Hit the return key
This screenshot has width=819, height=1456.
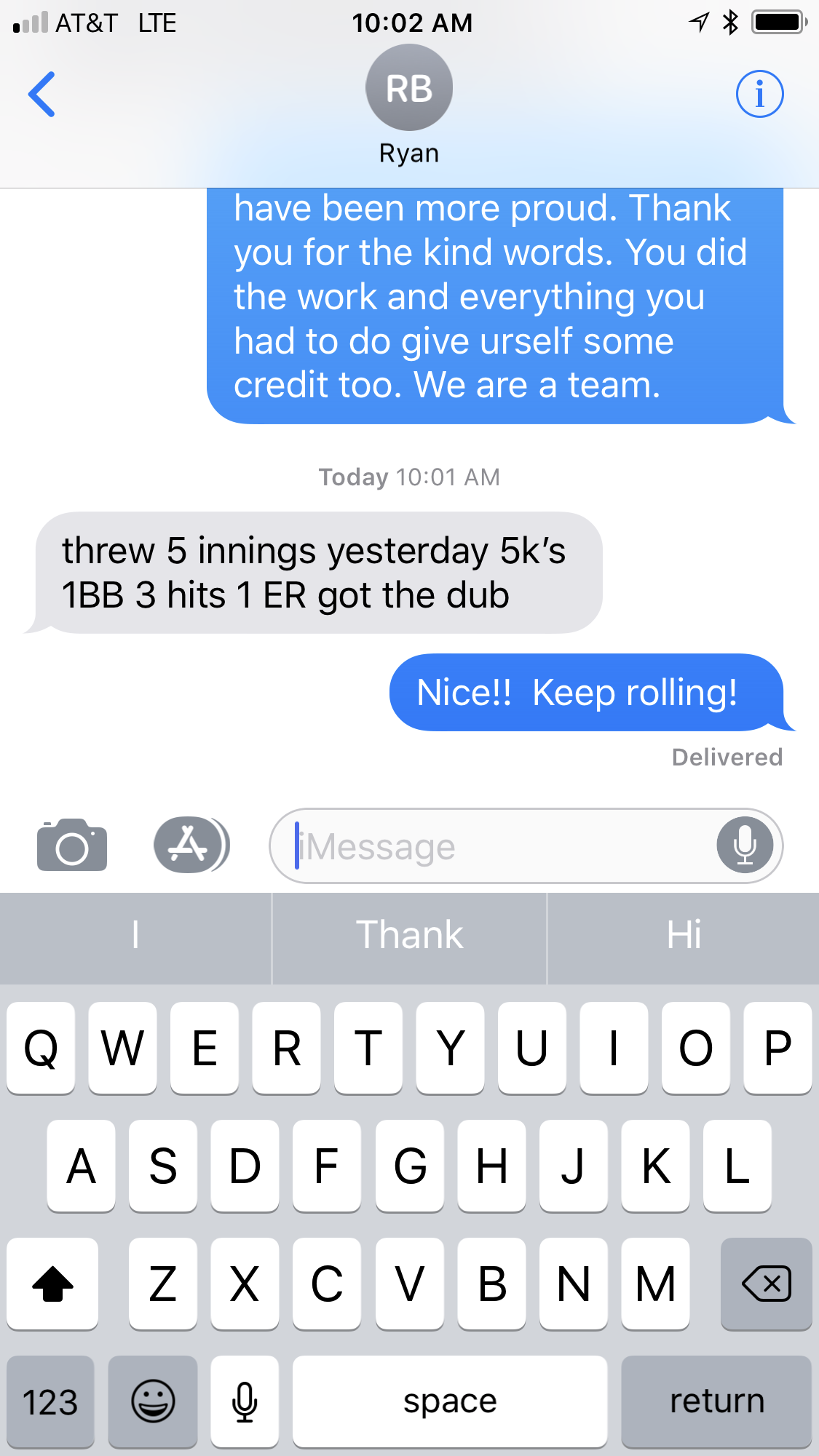tap(716, 1401)
